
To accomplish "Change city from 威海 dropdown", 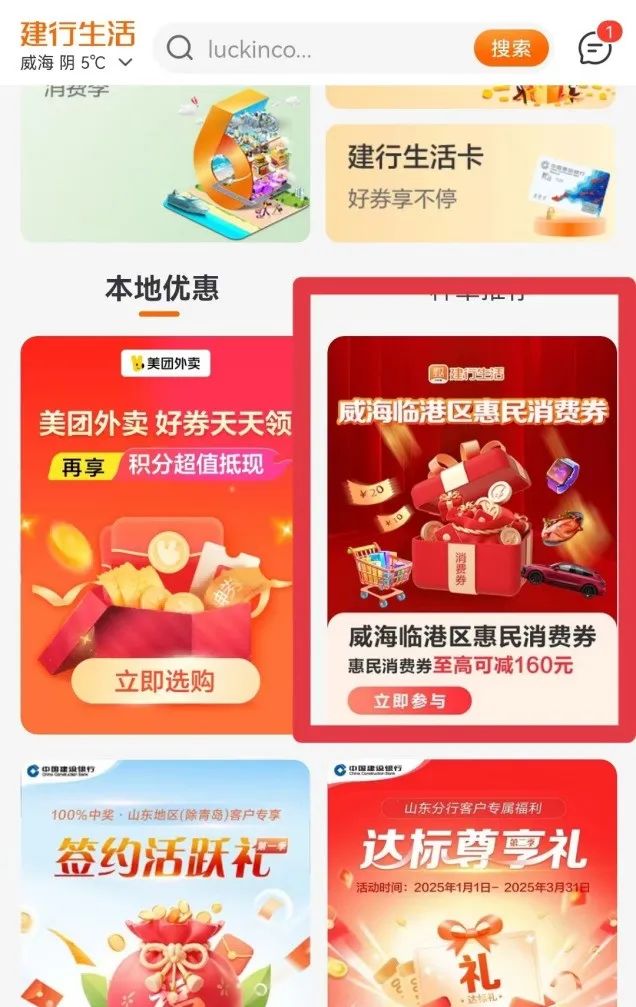I will (x=77, y=63).
